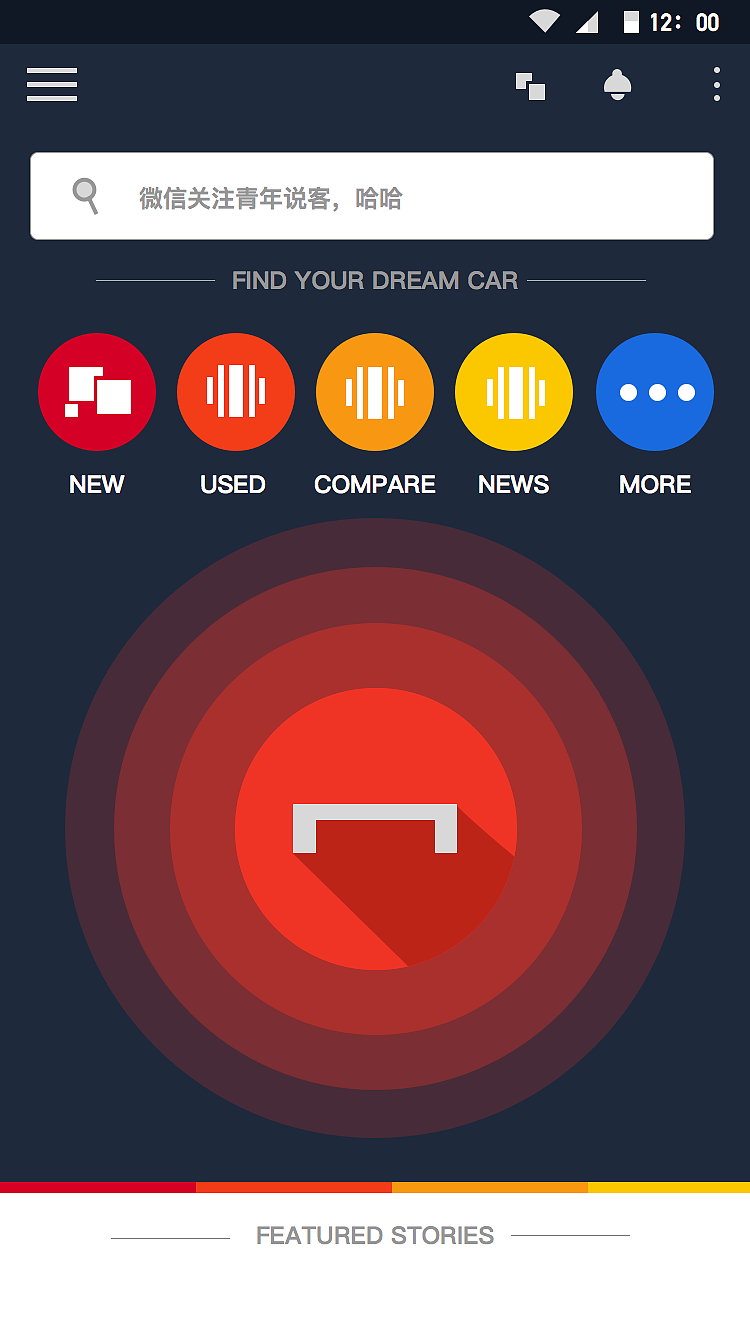Go to the NEWS section
This screenshot has height=1334, width=750.
pyautogui.click(x=514, y=392)
